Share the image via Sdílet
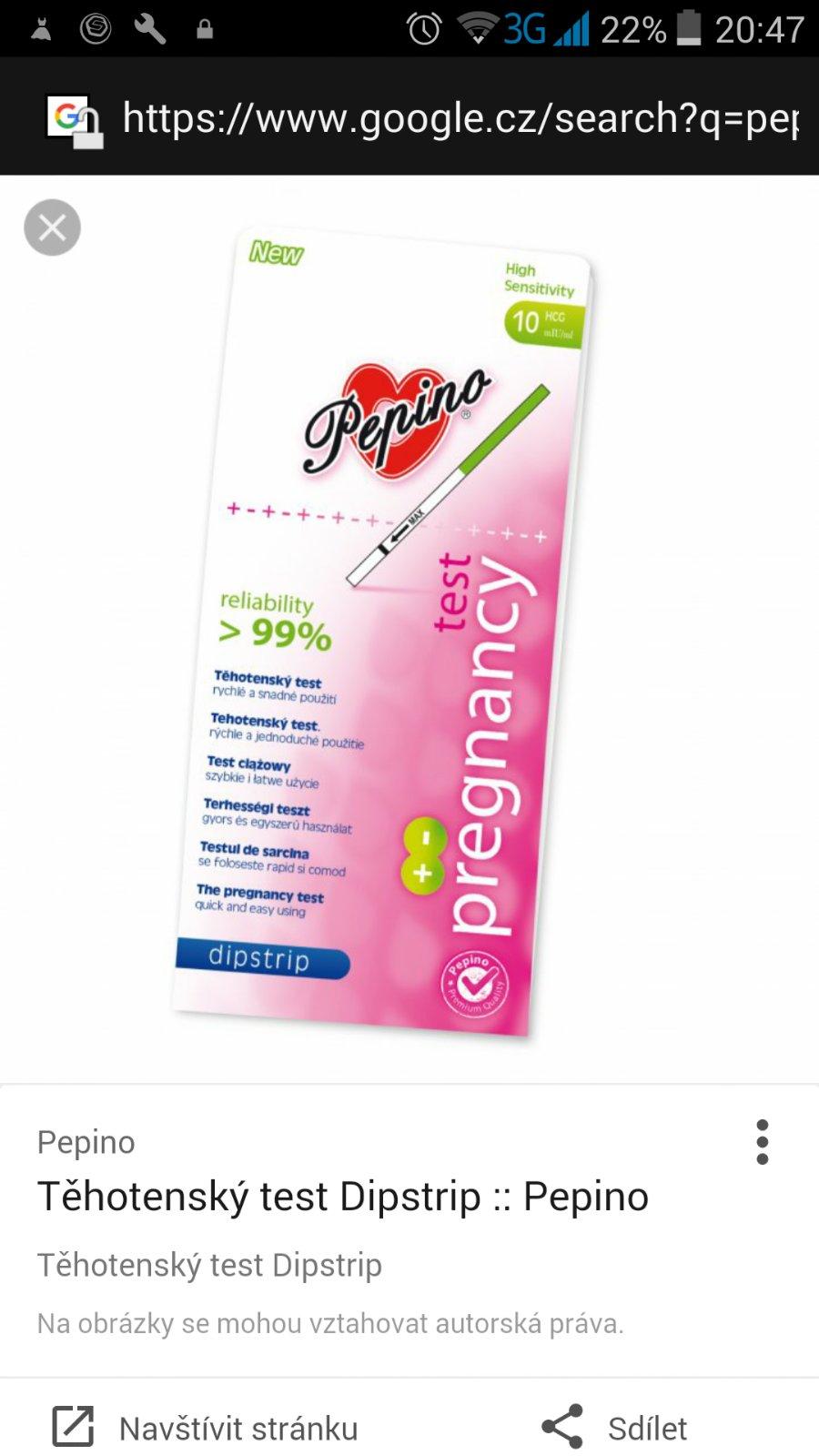 [x=614, y=1427]
